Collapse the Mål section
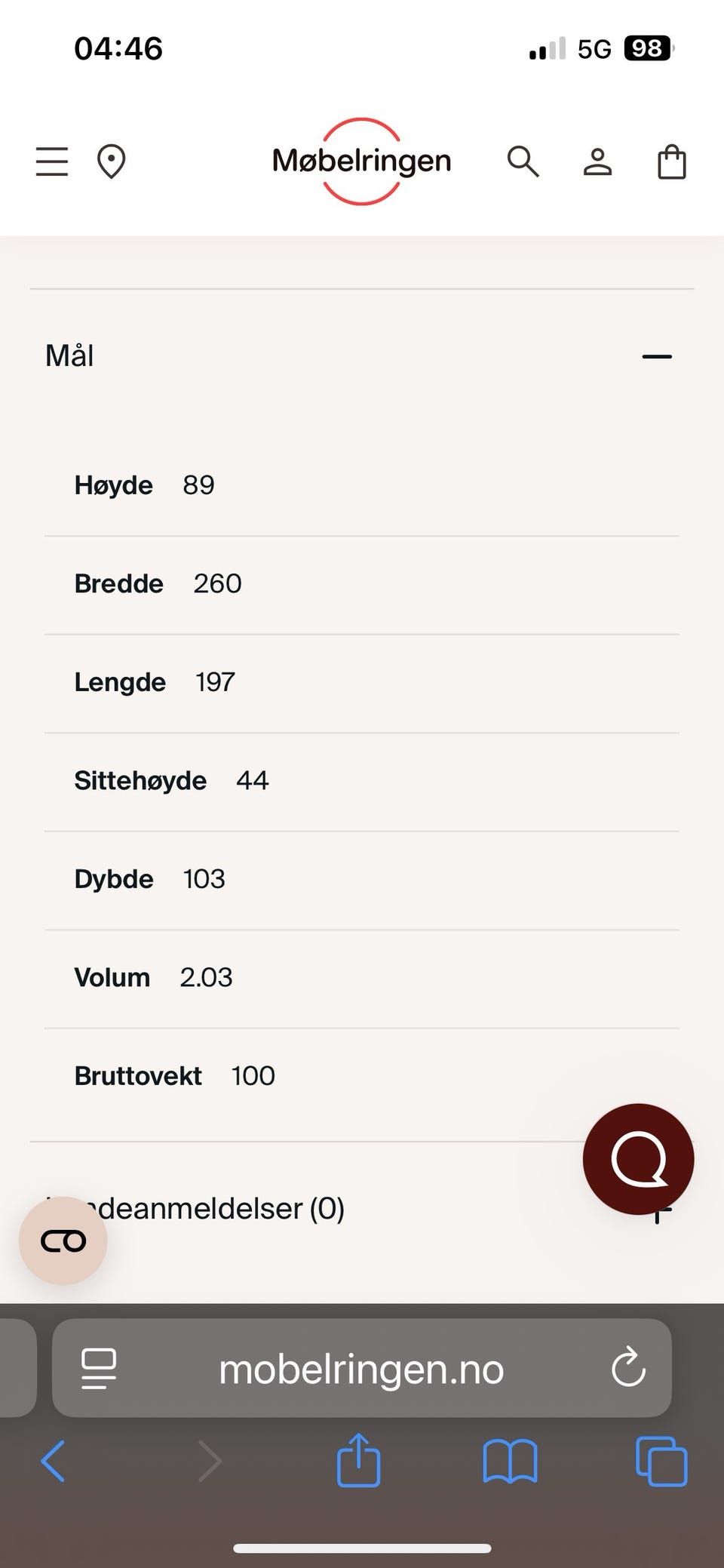Screen dimensions: 724x1568 click(x=657, y=356)
